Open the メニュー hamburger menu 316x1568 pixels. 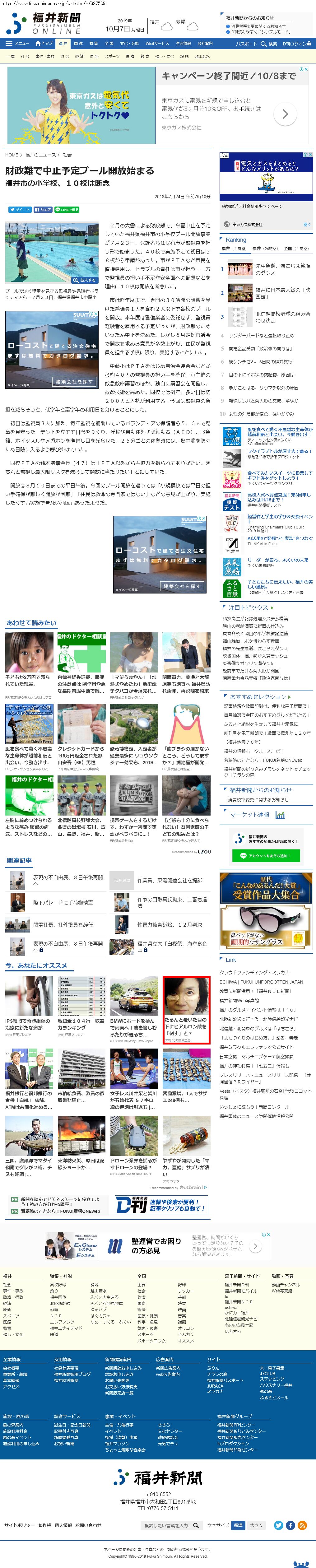[18, 43]
